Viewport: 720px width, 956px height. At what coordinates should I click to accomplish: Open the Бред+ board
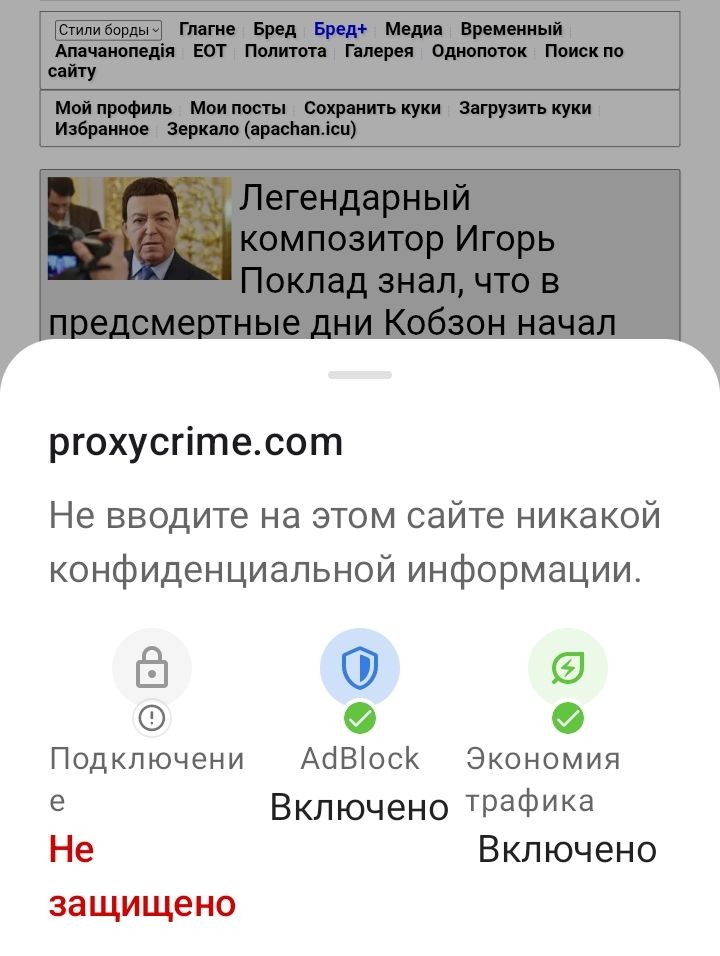click(x=340, y=29)
